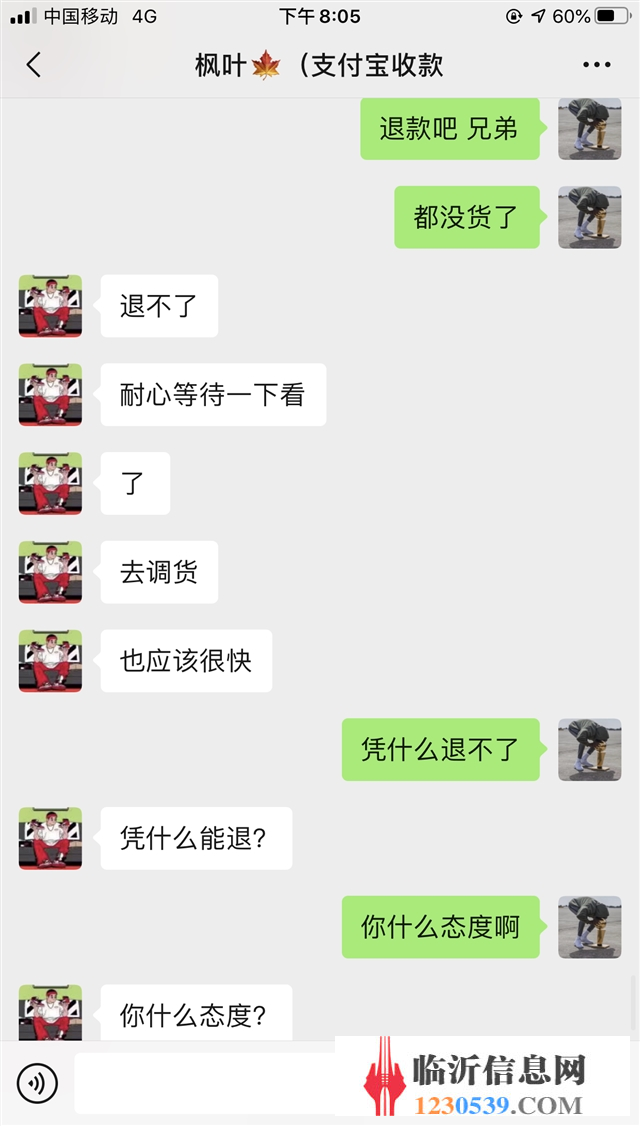Open the three-dot chat options menu
The image size is (640, 1126).
(x=596, y=65)
